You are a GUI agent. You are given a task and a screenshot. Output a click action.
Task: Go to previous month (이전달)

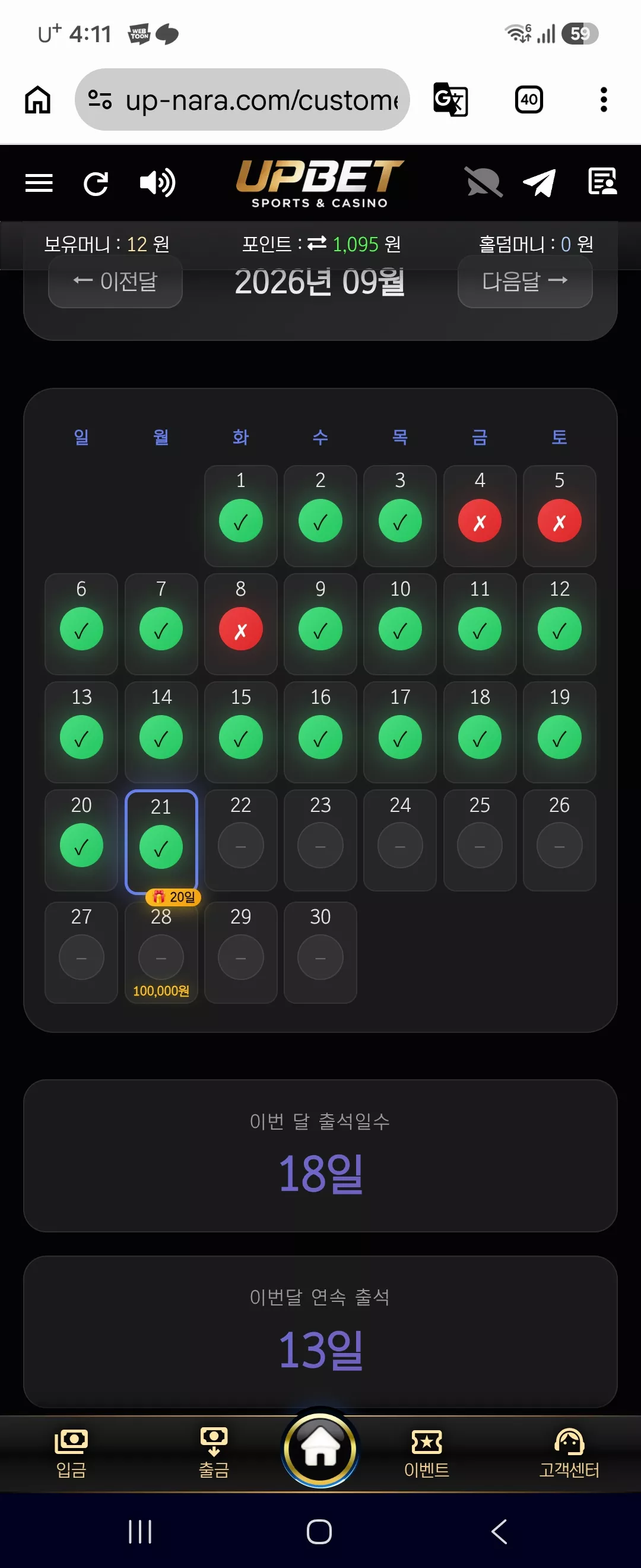pyautogui.click(x=115, y=281)
